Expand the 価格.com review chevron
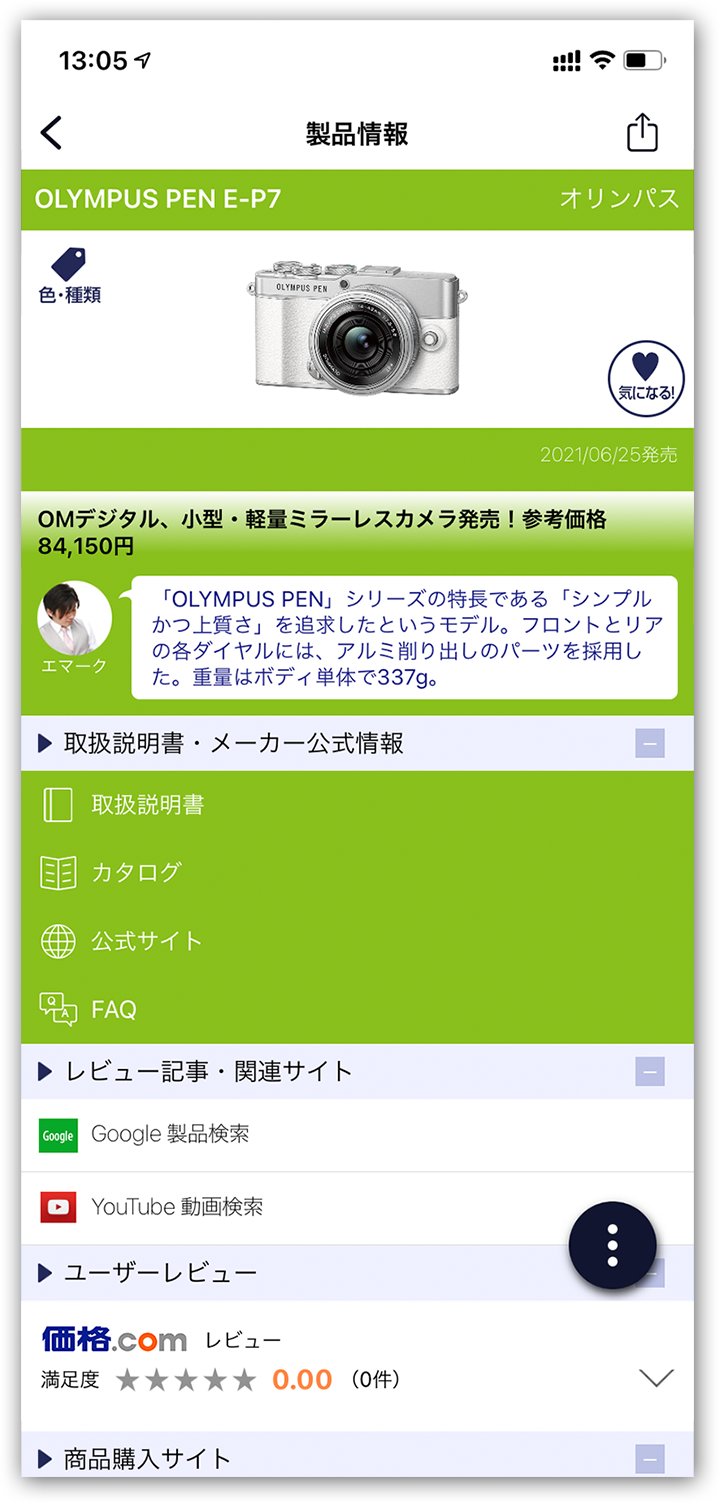Image resolution: width=719 pixels, height=1503 pixels. (x=656, y=1379)
